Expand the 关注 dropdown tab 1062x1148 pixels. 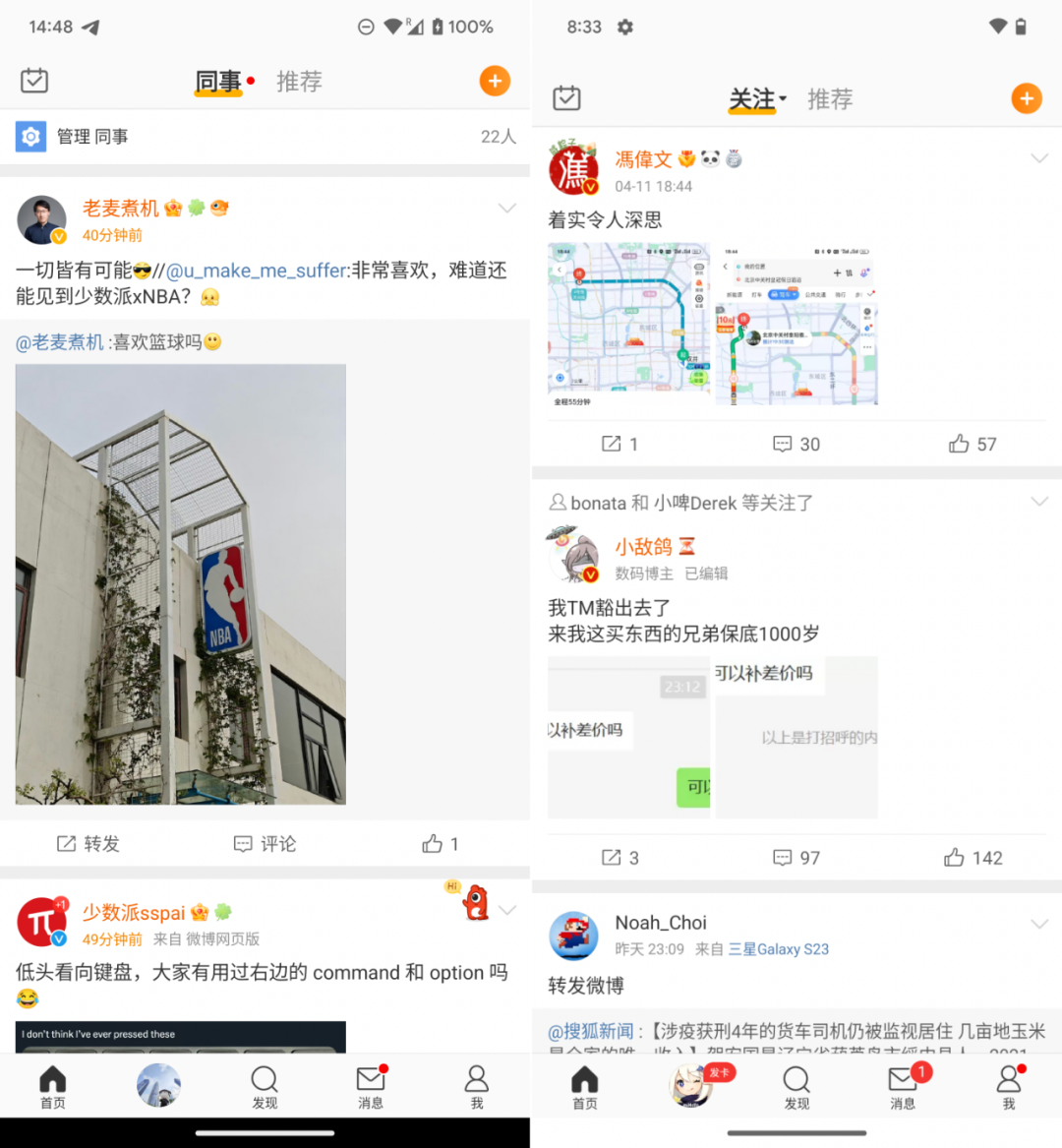(756, 99)
